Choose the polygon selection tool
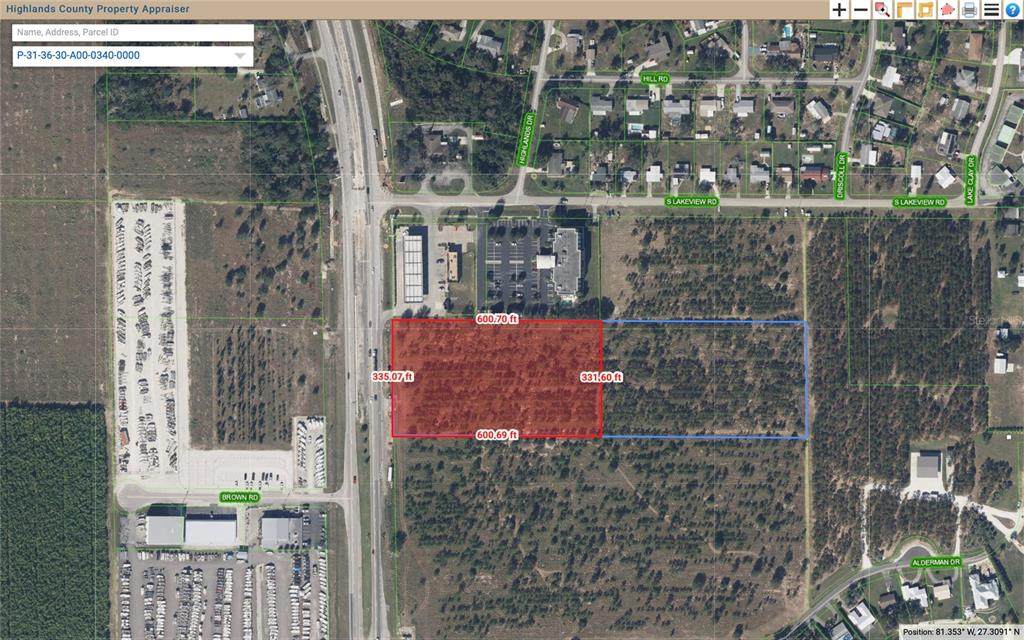The height and width of the screenshot is (640, 1024). (947, 10)
